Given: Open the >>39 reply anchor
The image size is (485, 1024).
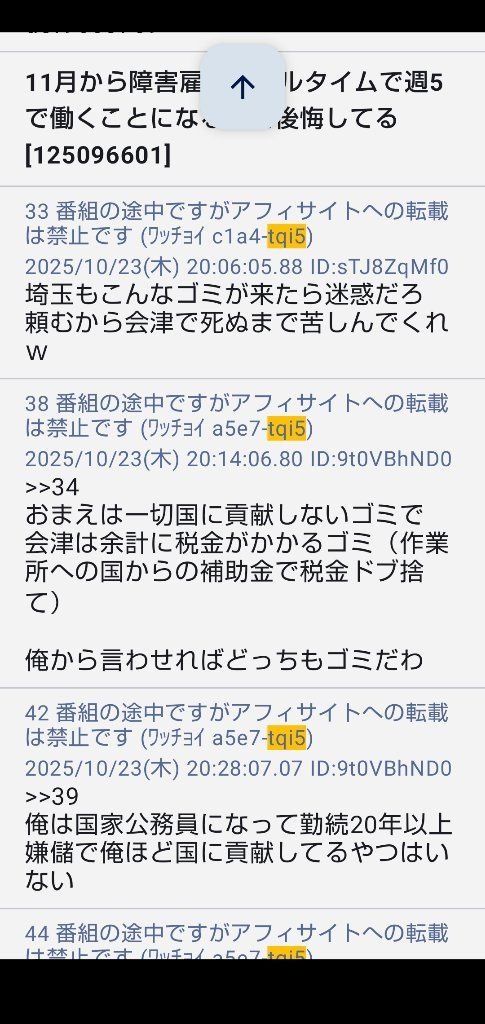Looking at the screenshot, I should coord(52,797).
